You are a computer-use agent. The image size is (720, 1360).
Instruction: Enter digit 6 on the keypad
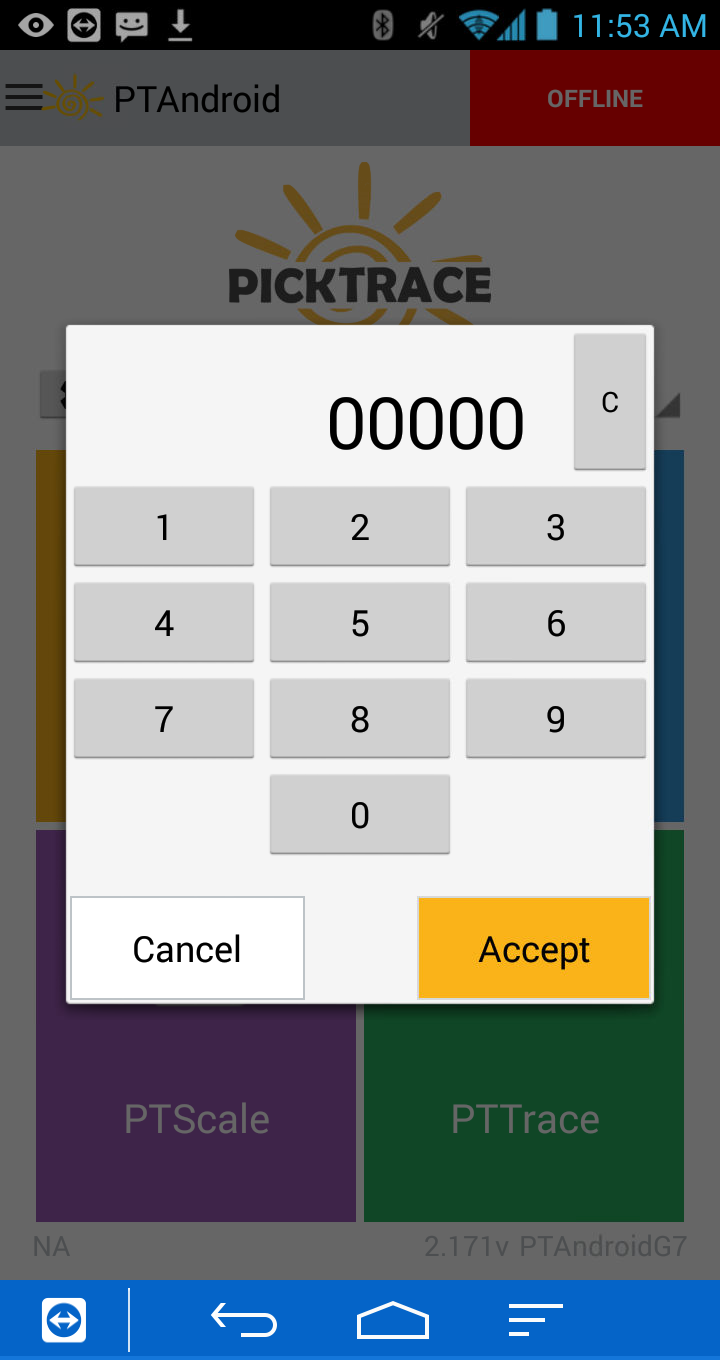[x=556, y=622]
